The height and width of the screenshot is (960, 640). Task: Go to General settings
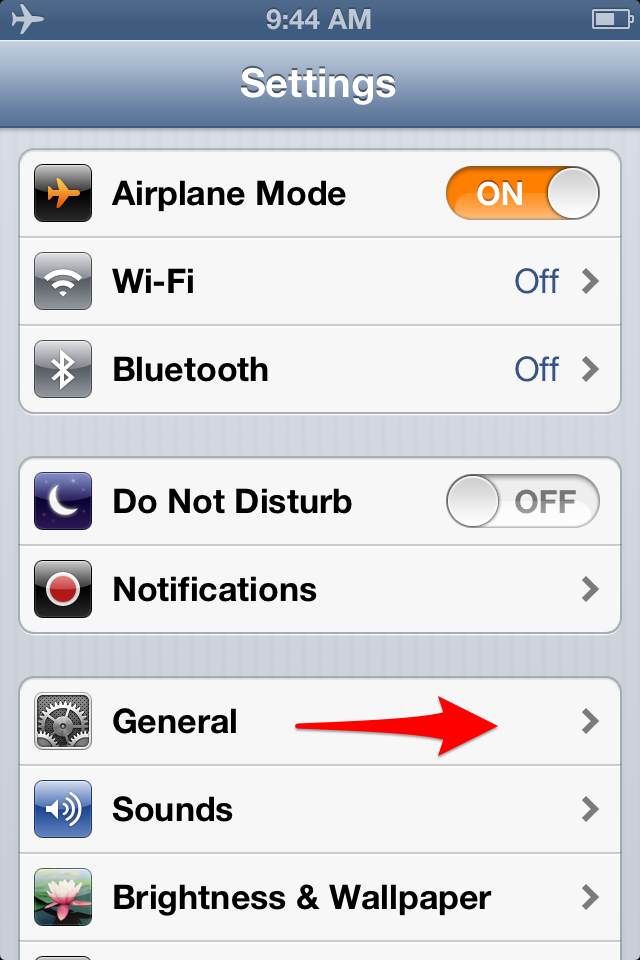(x=320, y=721)
